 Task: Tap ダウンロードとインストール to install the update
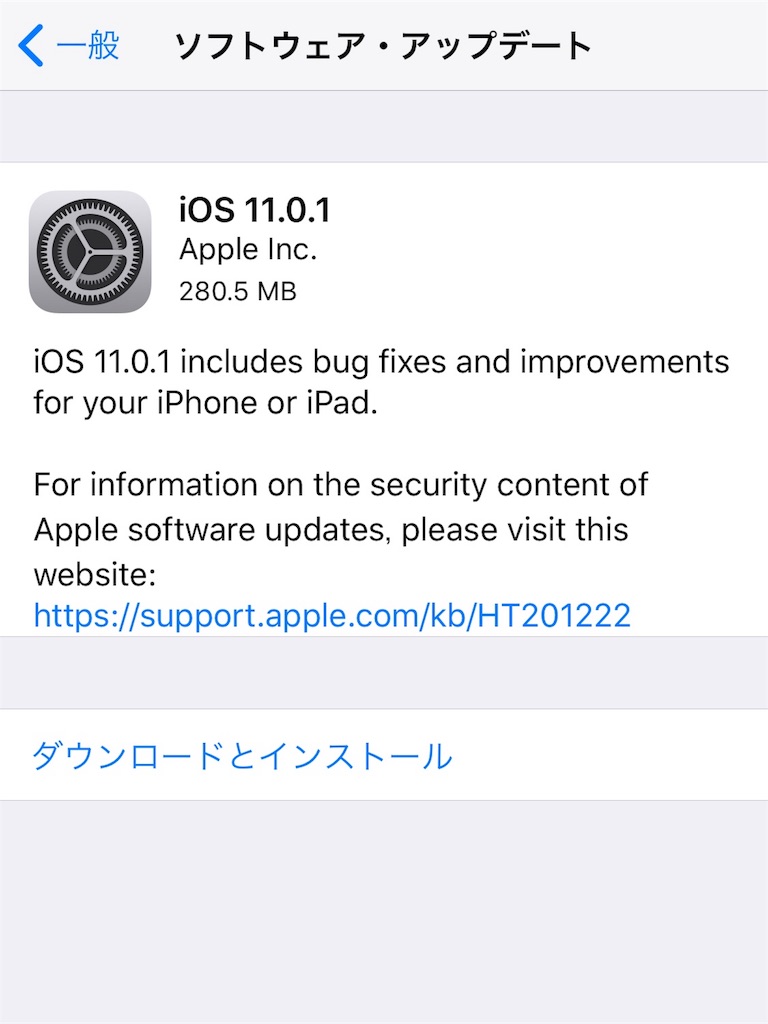[242, 756]
